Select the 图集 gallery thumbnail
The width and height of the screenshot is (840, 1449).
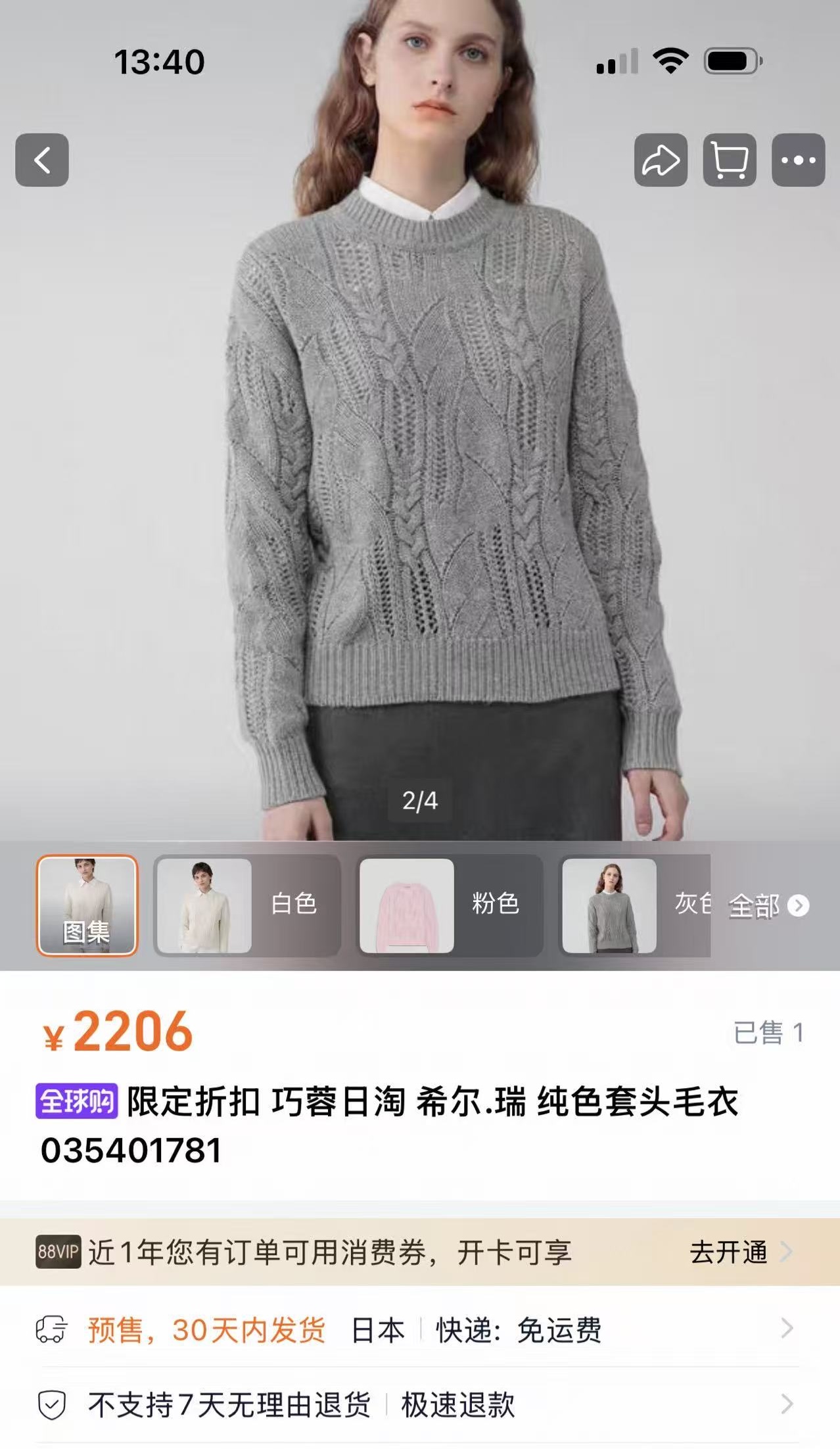[x=87, y=905]
